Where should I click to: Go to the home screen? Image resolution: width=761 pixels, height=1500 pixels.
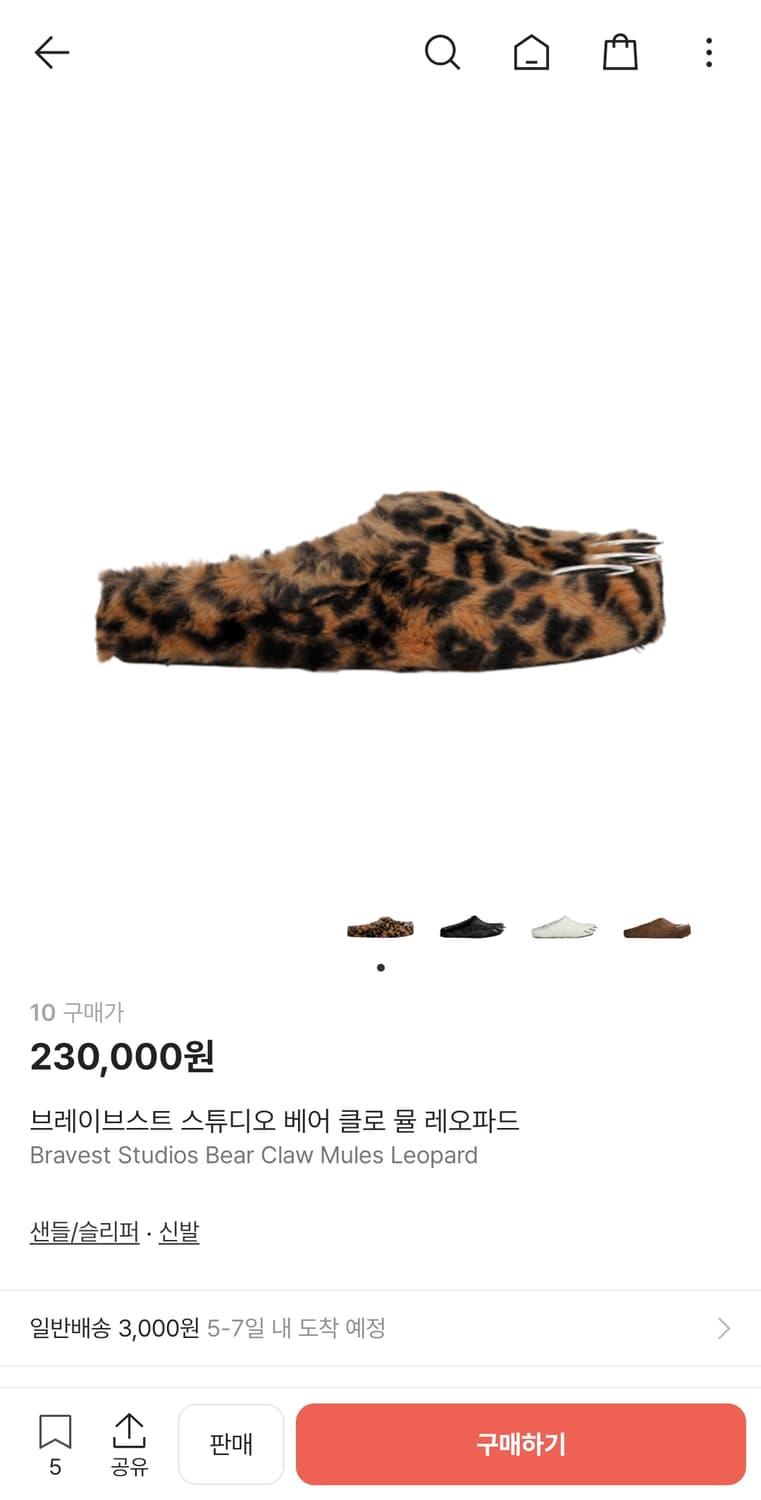(x=532, y=53)
